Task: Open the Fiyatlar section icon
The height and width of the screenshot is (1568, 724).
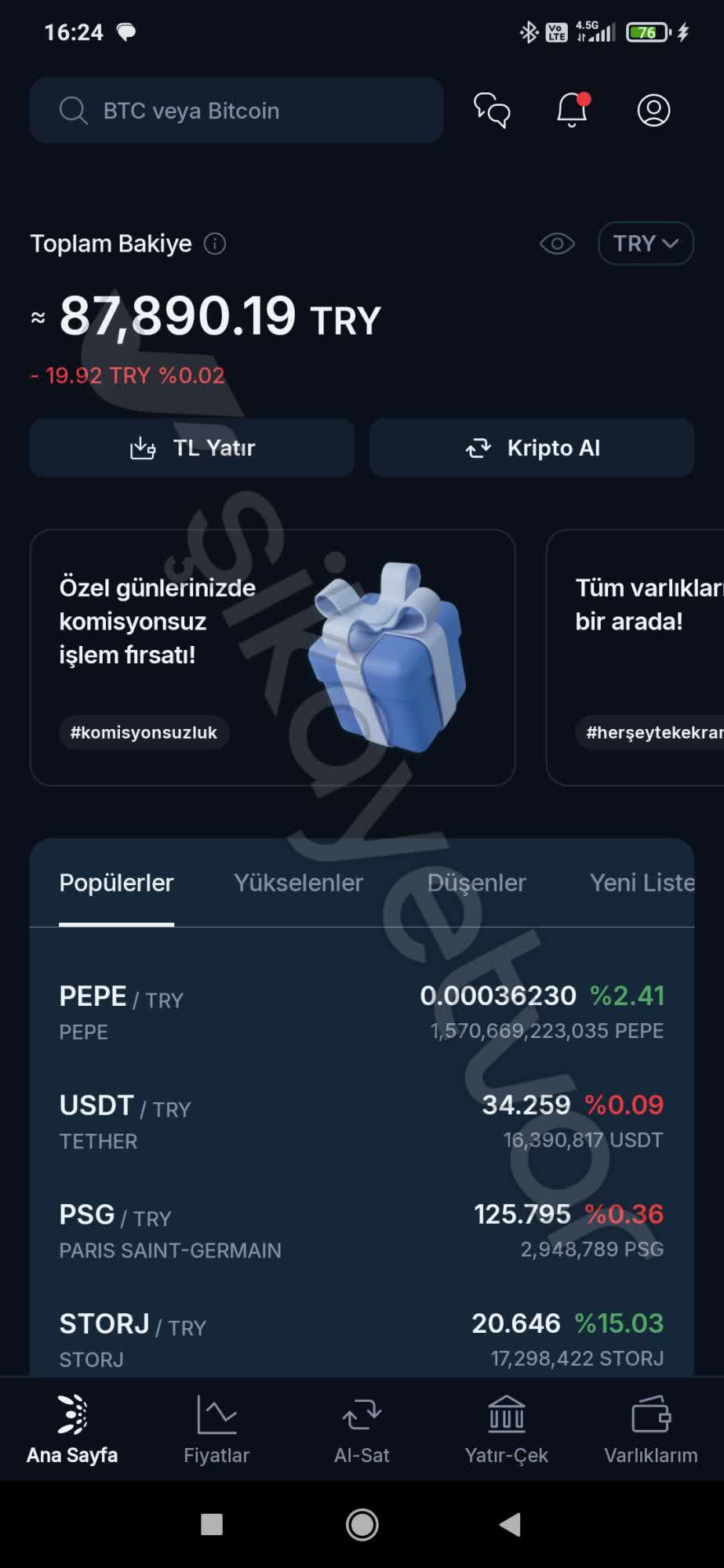Action: pos(216,1417)
